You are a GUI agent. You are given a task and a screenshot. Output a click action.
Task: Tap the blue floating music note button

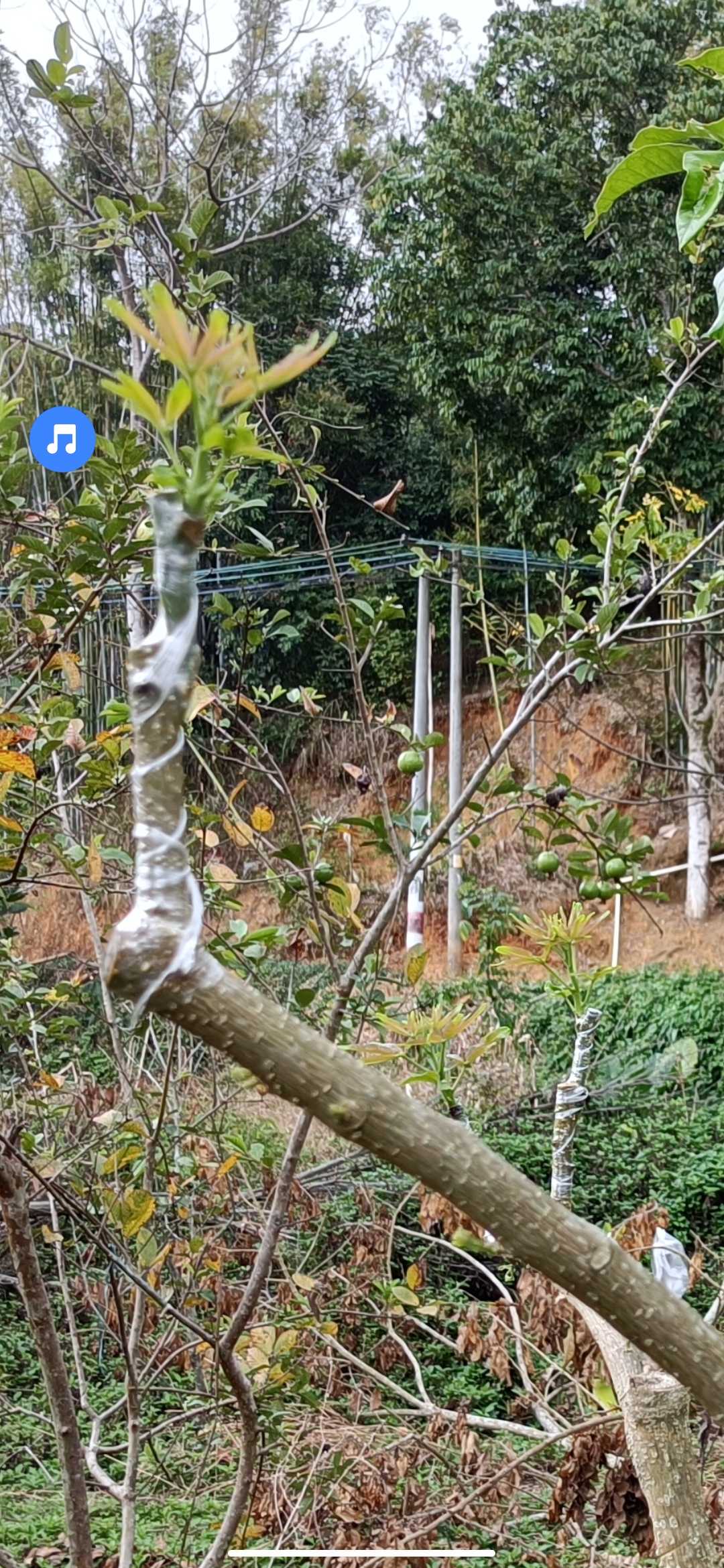pos(62,439)
